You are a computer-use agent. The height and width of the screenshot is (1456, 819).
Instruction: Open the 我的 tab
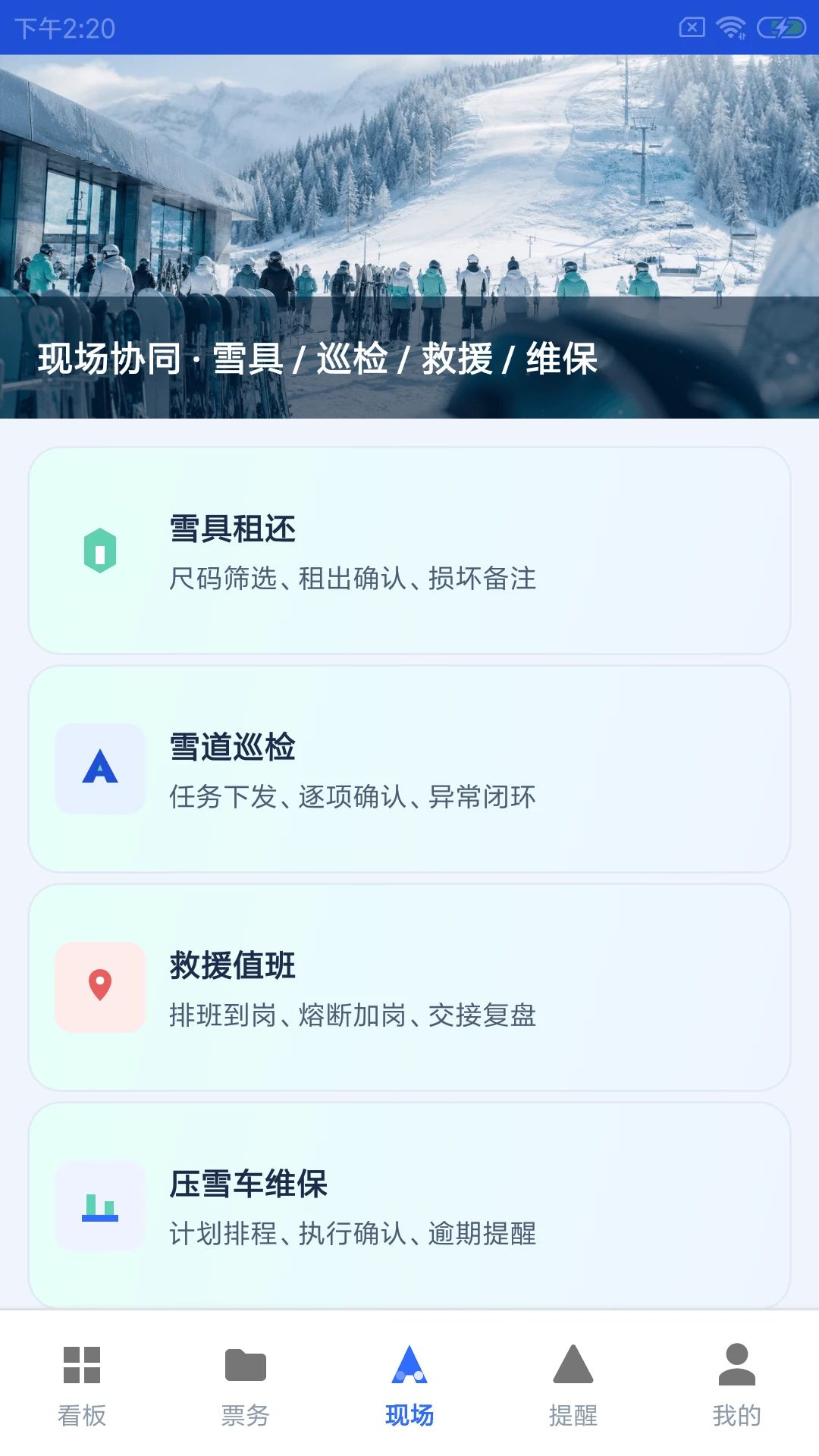click(737, 1385)
